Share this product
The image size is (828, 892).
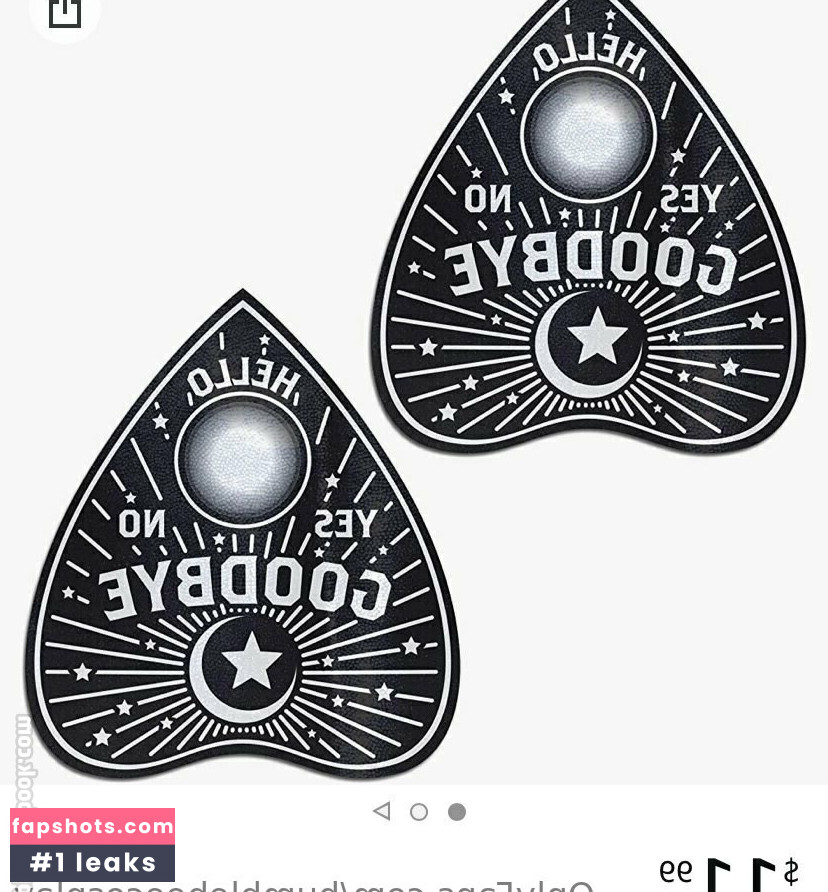click(x=64, y=12)
